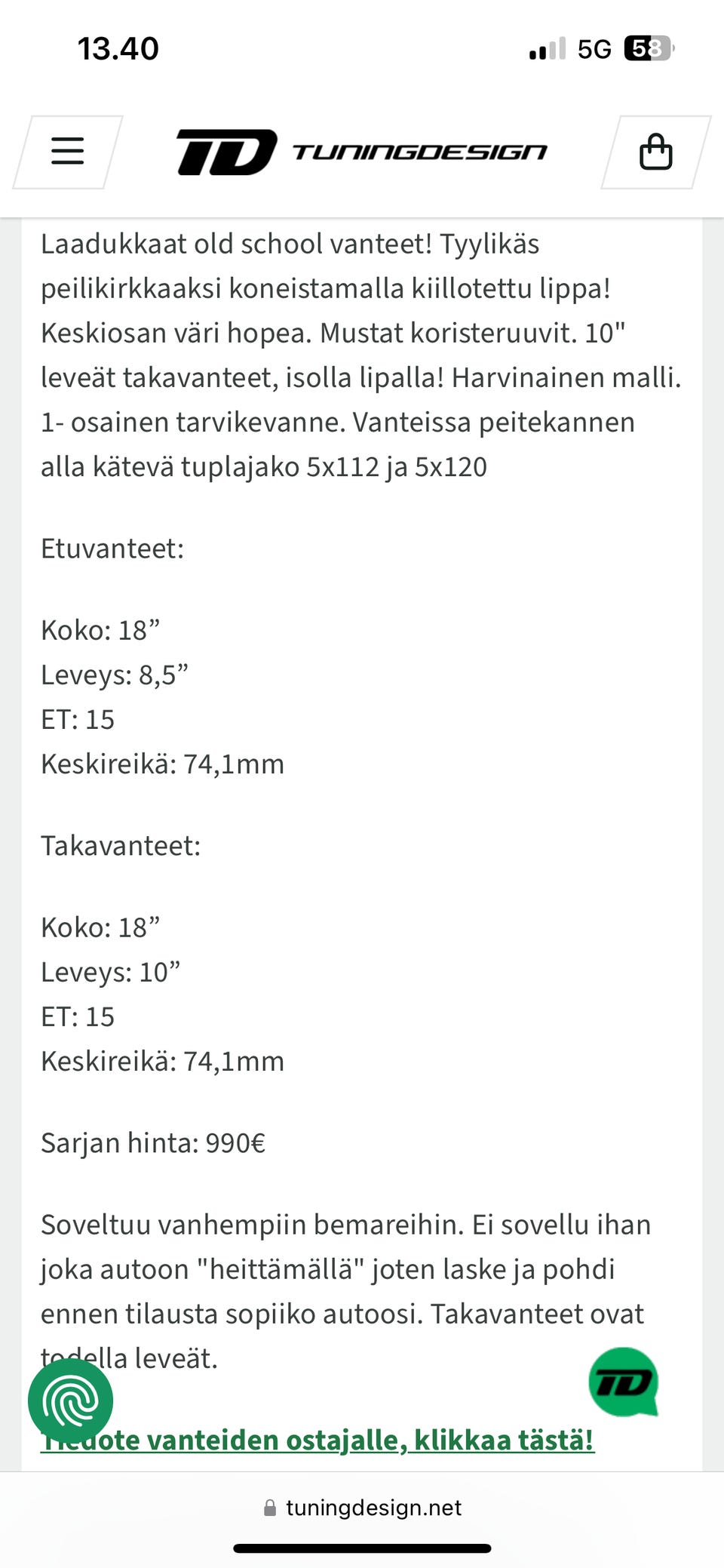
Task: Open the hamburger navigation menu
Action: (x=66, y=150)
